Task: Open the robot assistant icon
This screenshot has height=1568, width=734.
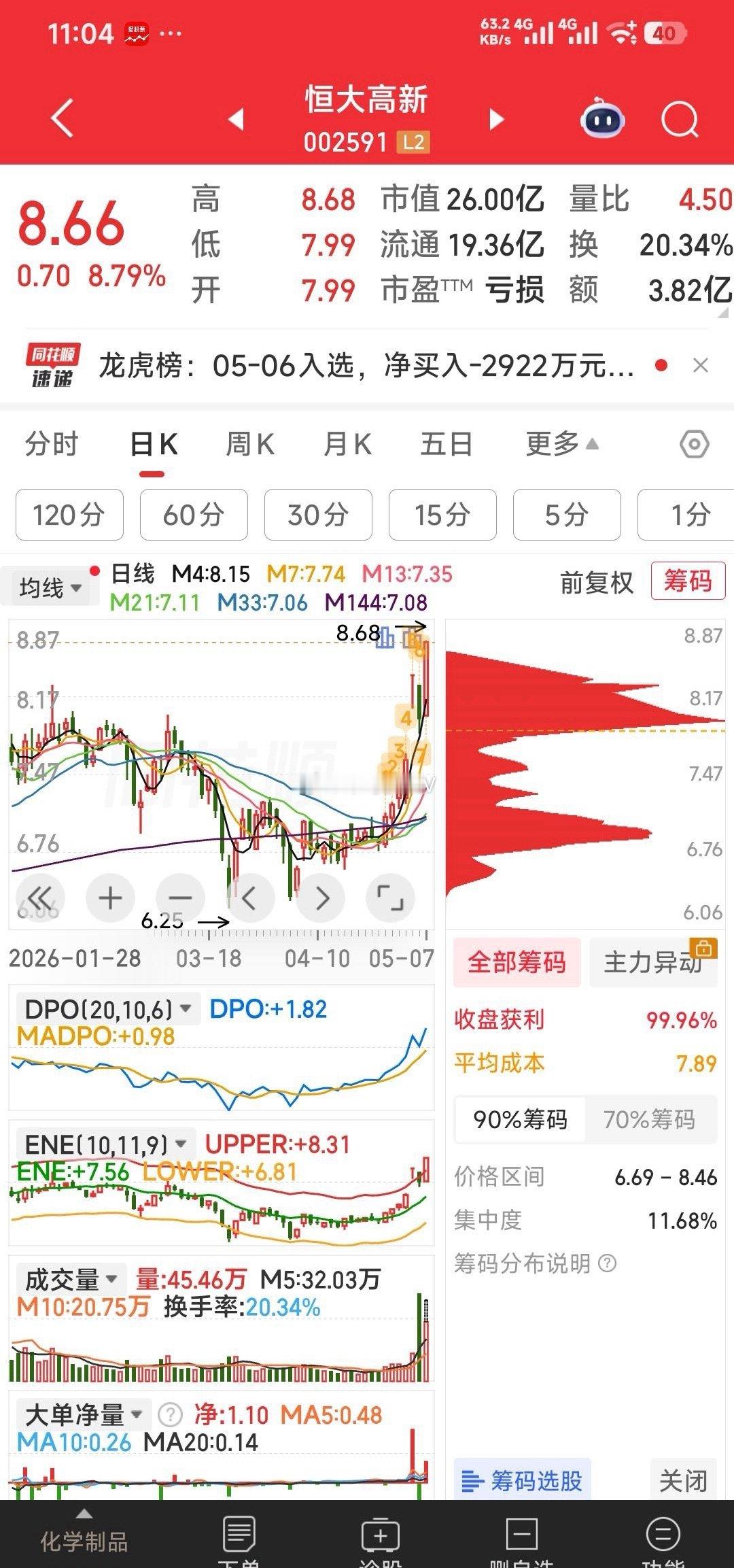Action: [x=602, y=119]
